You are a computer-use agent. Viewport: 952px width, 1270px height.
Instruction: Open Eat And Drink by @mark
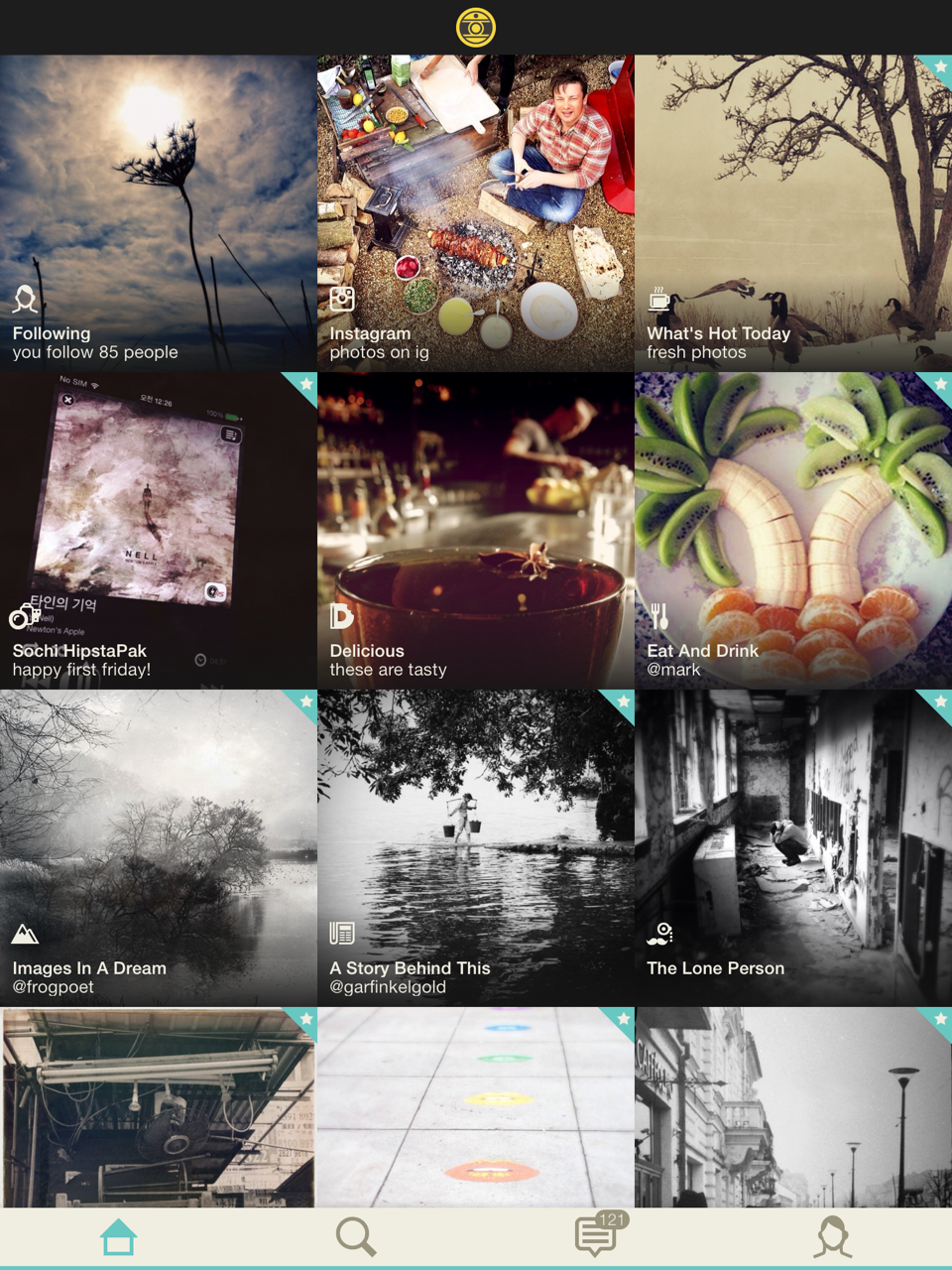(793, 531)
